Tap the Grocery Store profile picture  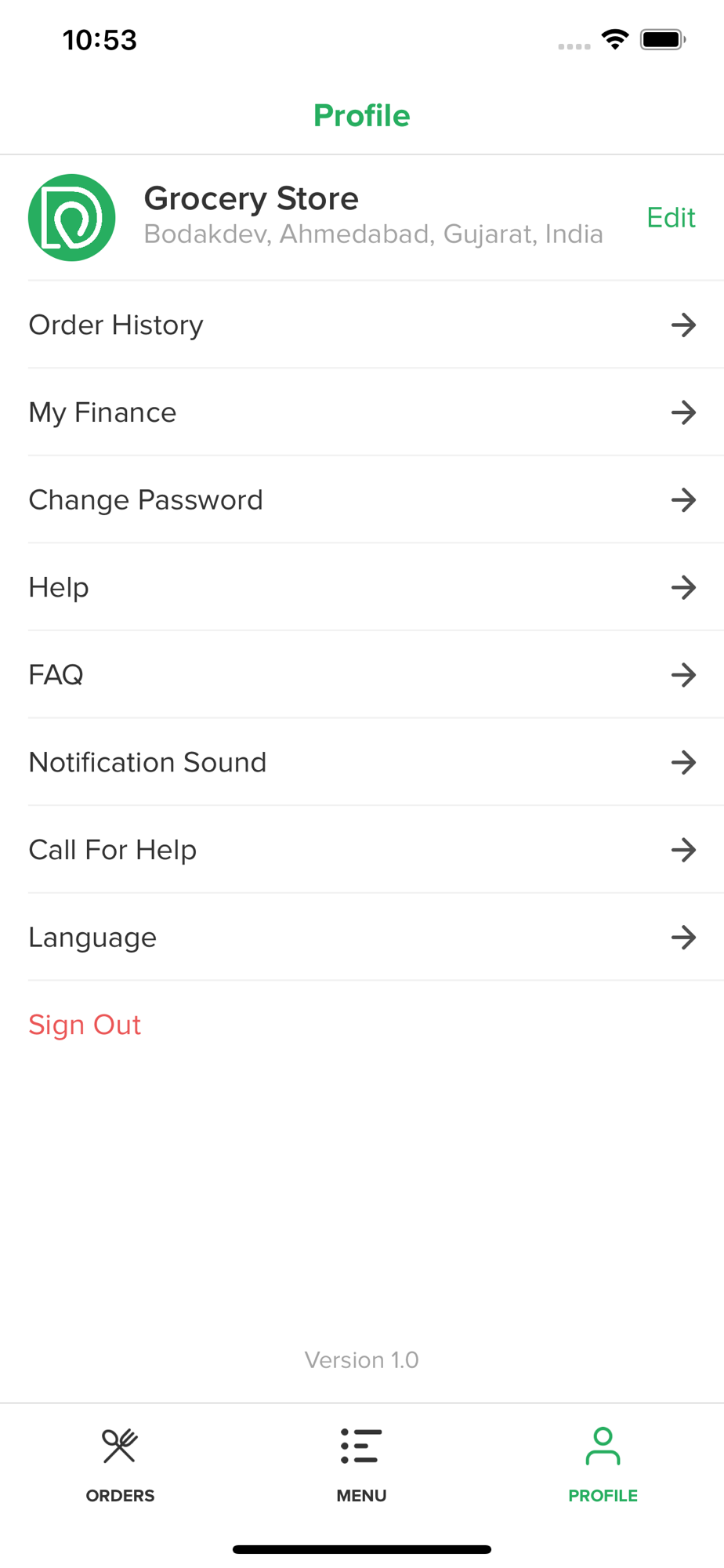[72, 218]
